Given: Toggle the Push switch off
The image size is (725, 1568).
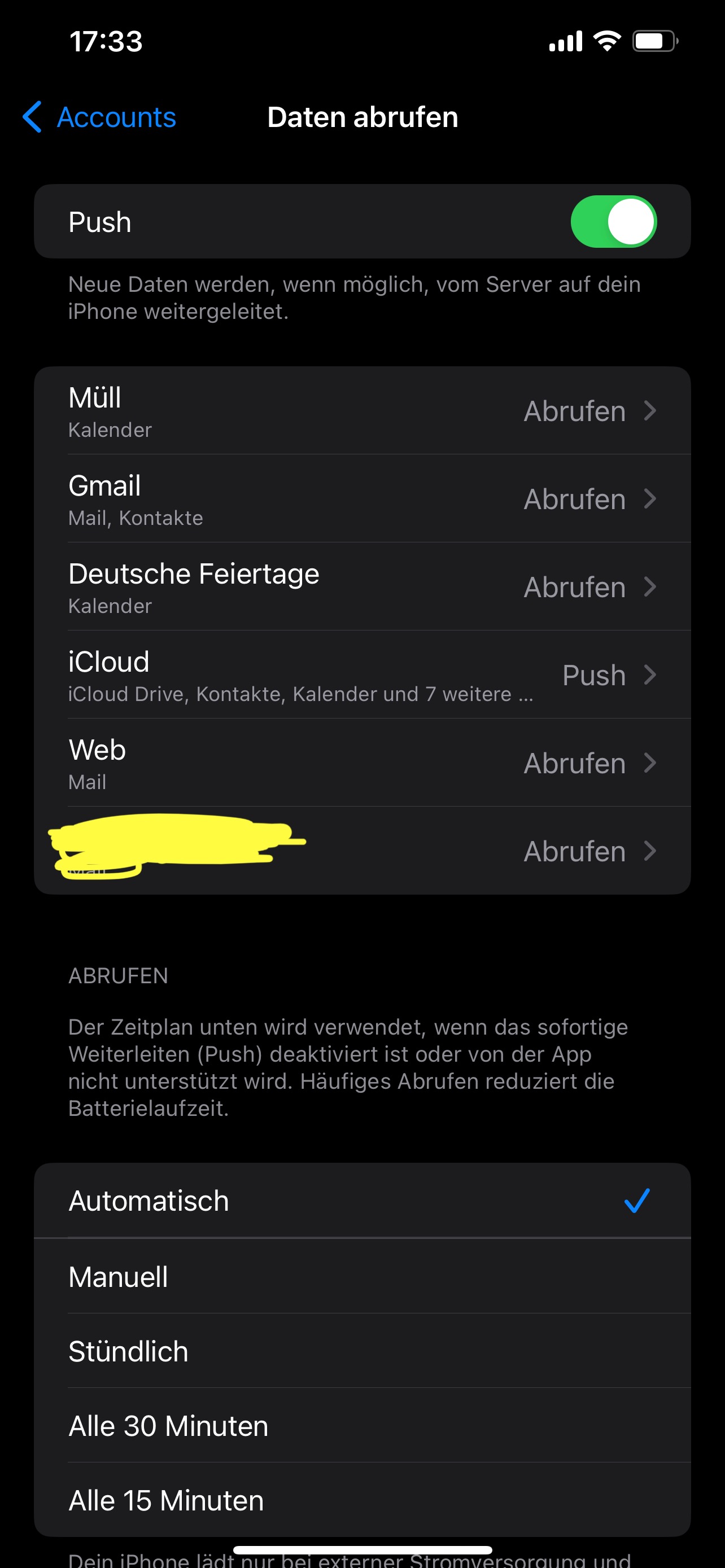Looking at the screenshot, I should 613,222.
